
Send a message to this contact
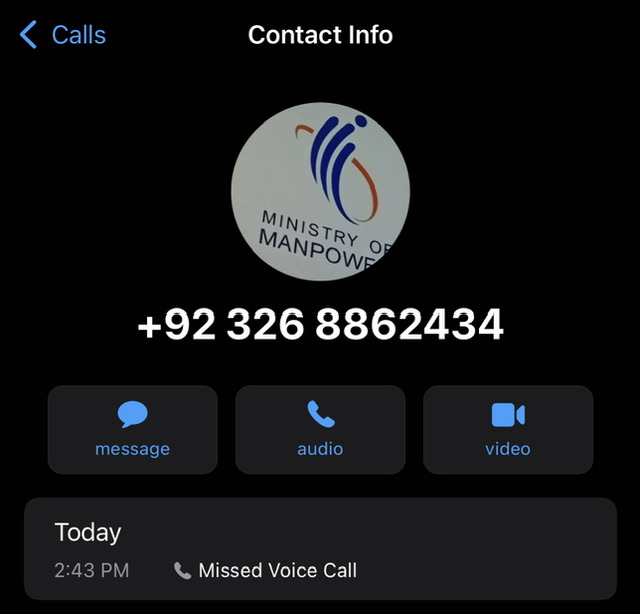(x=132, y=429)
